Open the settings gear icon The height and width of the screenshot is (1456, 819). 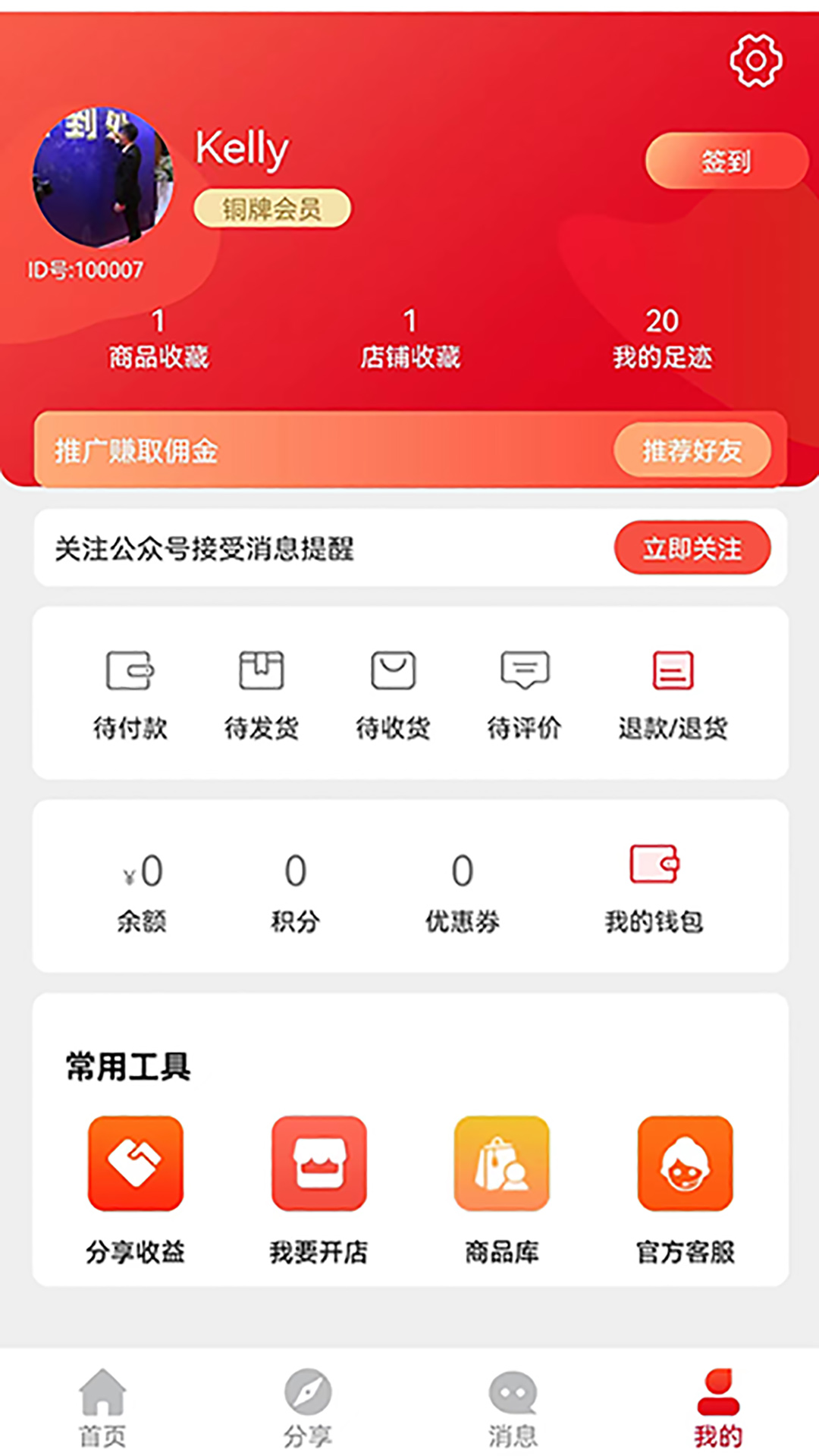(755, 60)
